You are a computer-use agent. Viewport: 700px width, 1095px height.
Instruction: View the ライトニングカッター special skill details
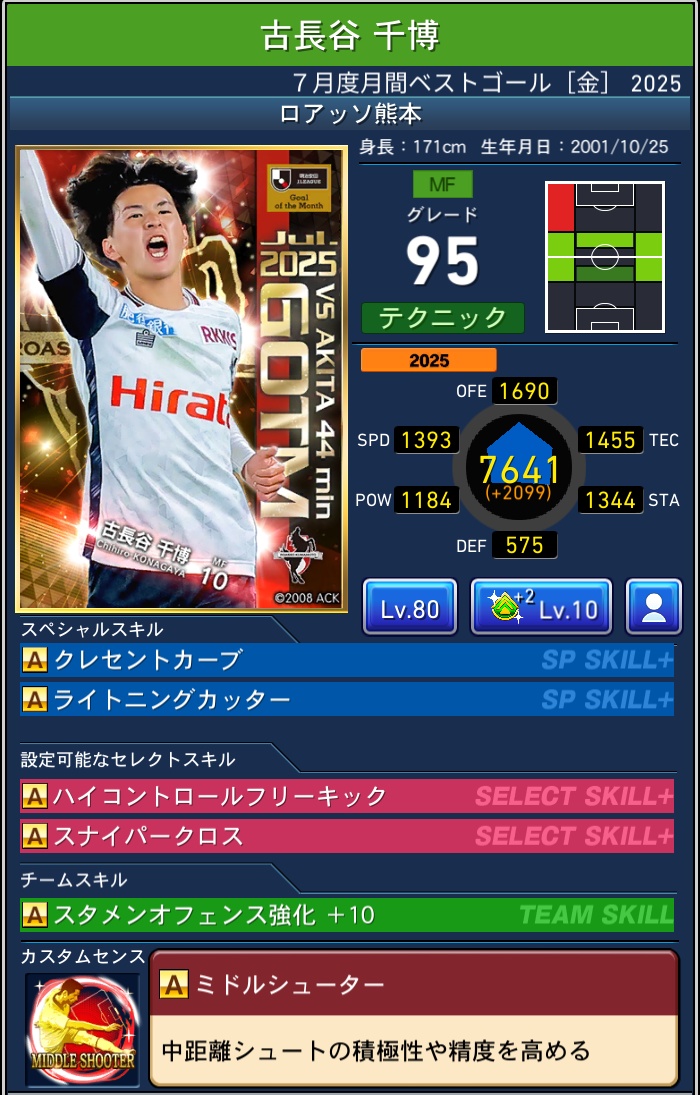point(346,699)
